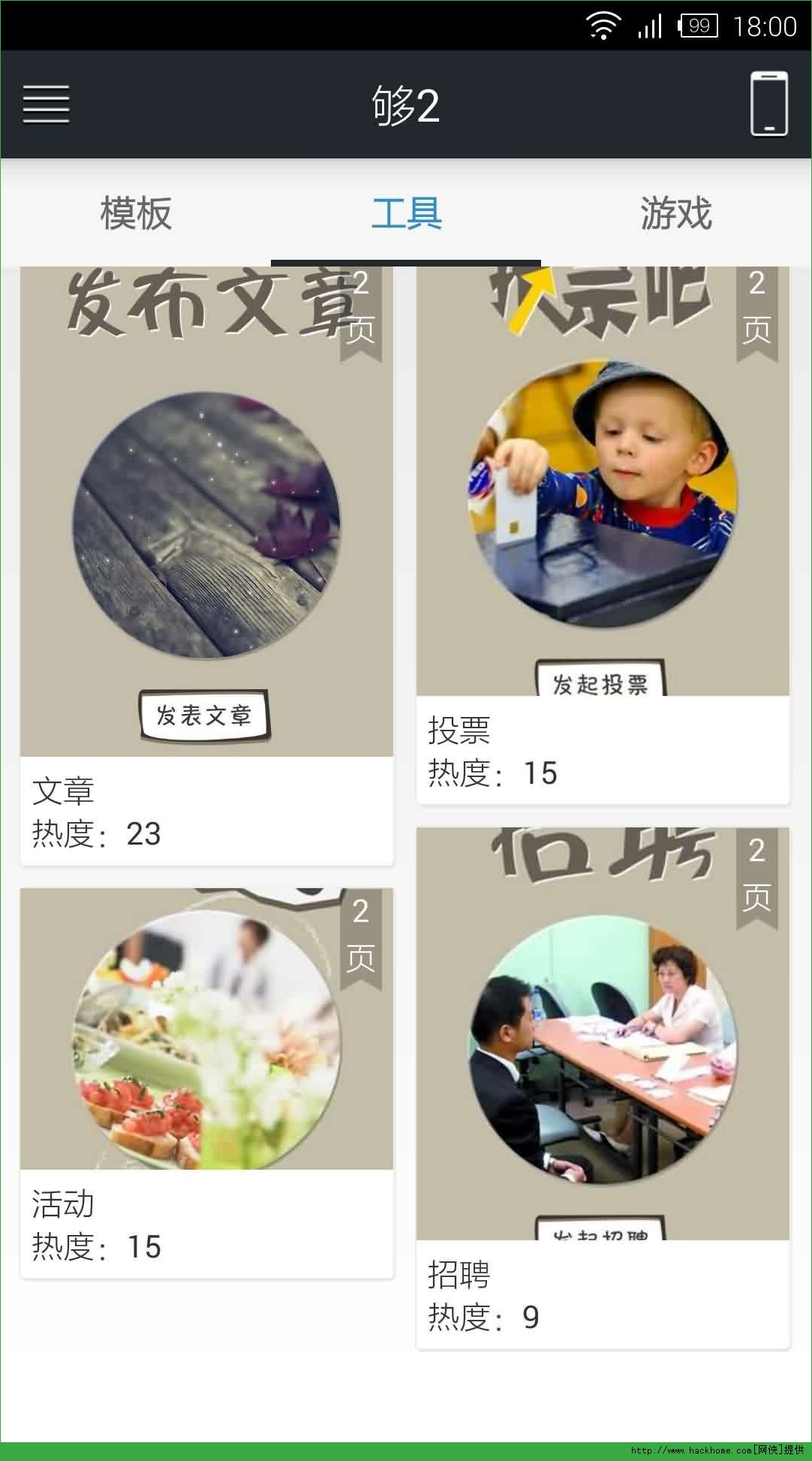The width and height of the screenshot is (812, 1461).
Task: Open the 文章 tool card
Action: [206, 566]
